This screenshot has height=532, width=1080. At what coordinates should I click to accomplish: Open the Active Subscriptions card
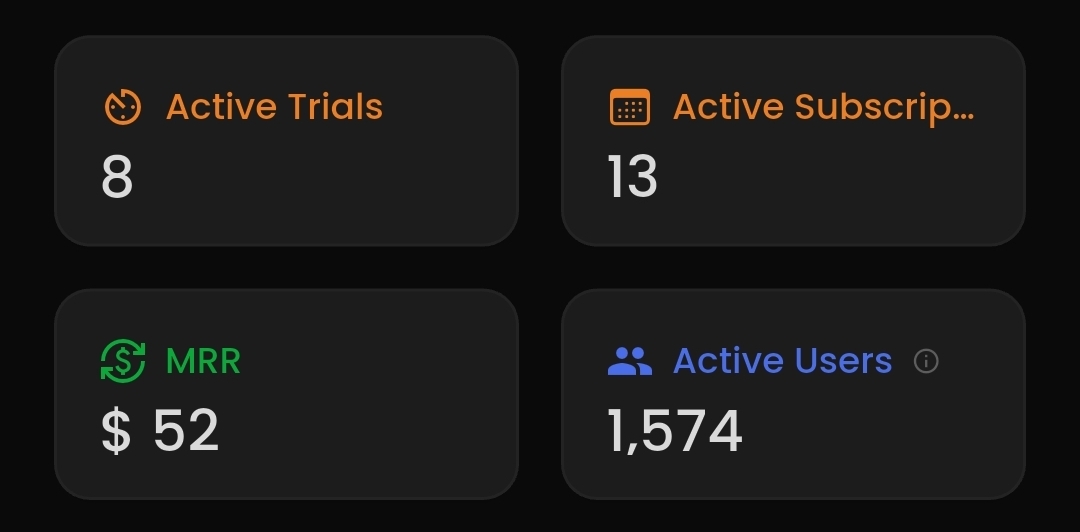(x=793, y=141)
